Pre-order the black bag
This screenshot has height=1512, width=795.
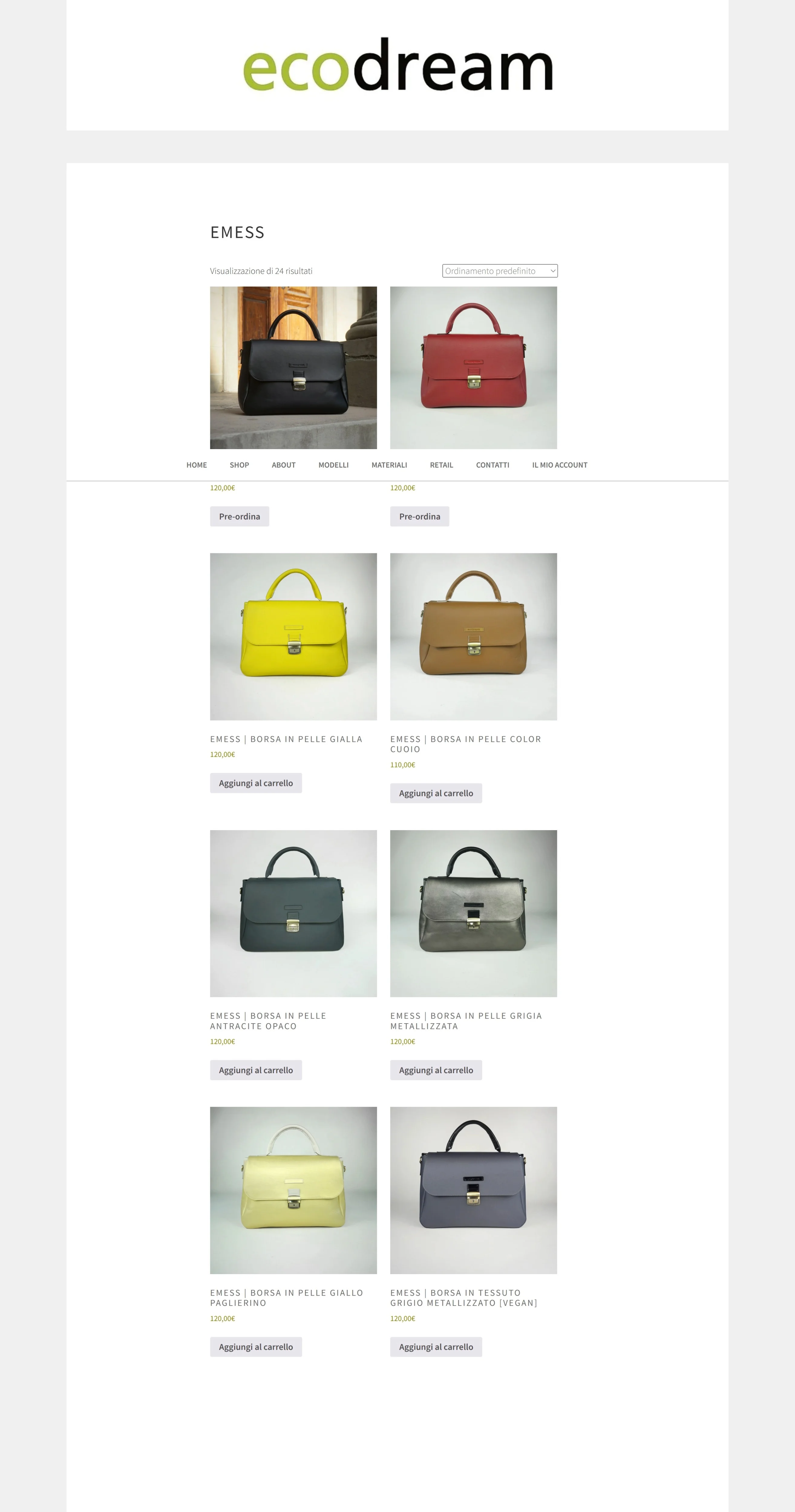click(x=239, y=517)
